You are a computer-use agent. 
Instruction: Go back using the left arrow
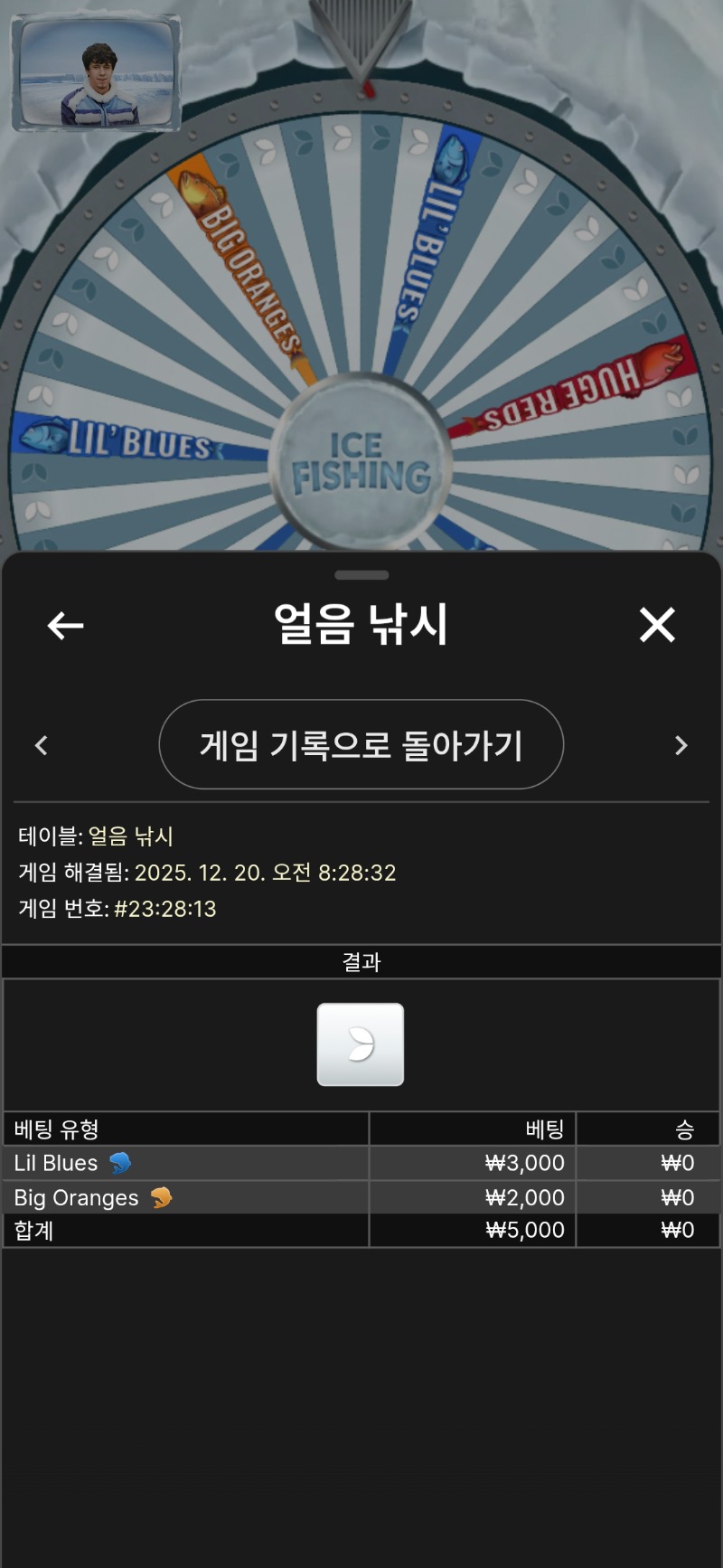coord(65,625)
